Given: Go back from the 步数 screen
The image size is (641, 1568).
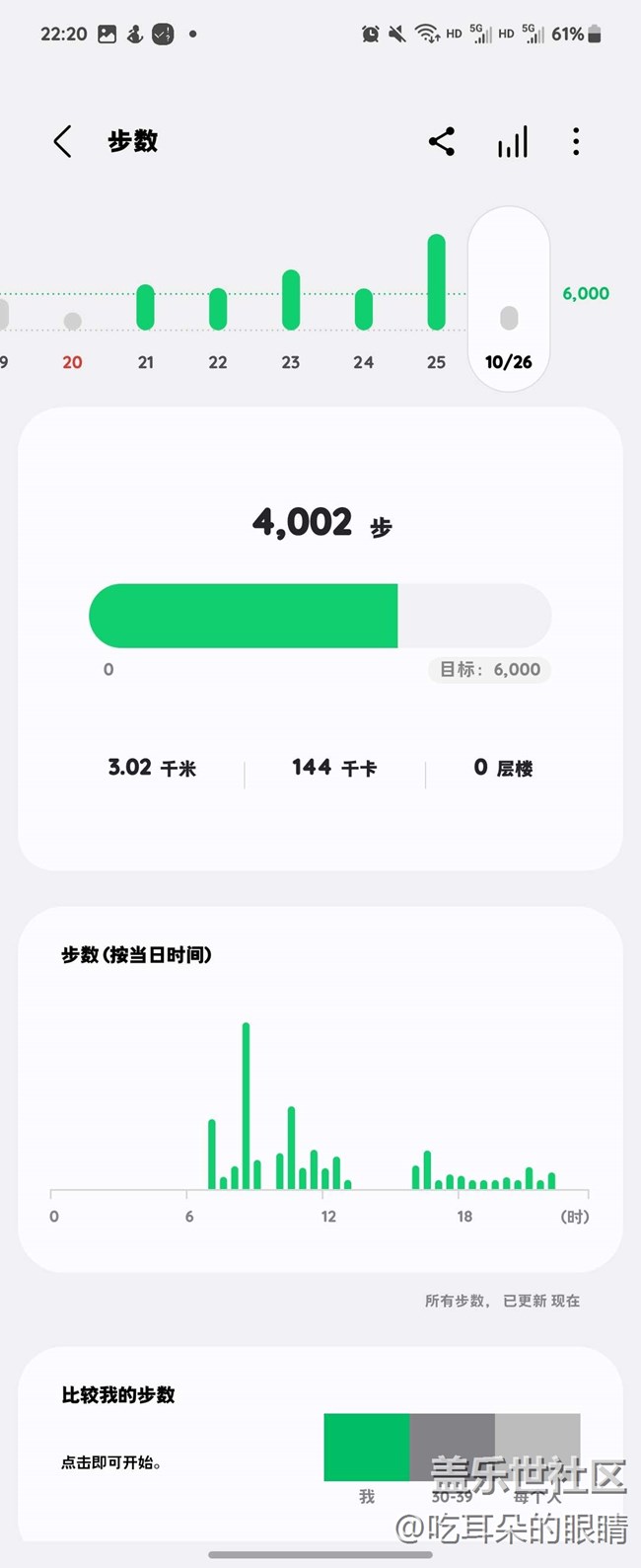Looking at the screenshot, I should pos(62,142).
